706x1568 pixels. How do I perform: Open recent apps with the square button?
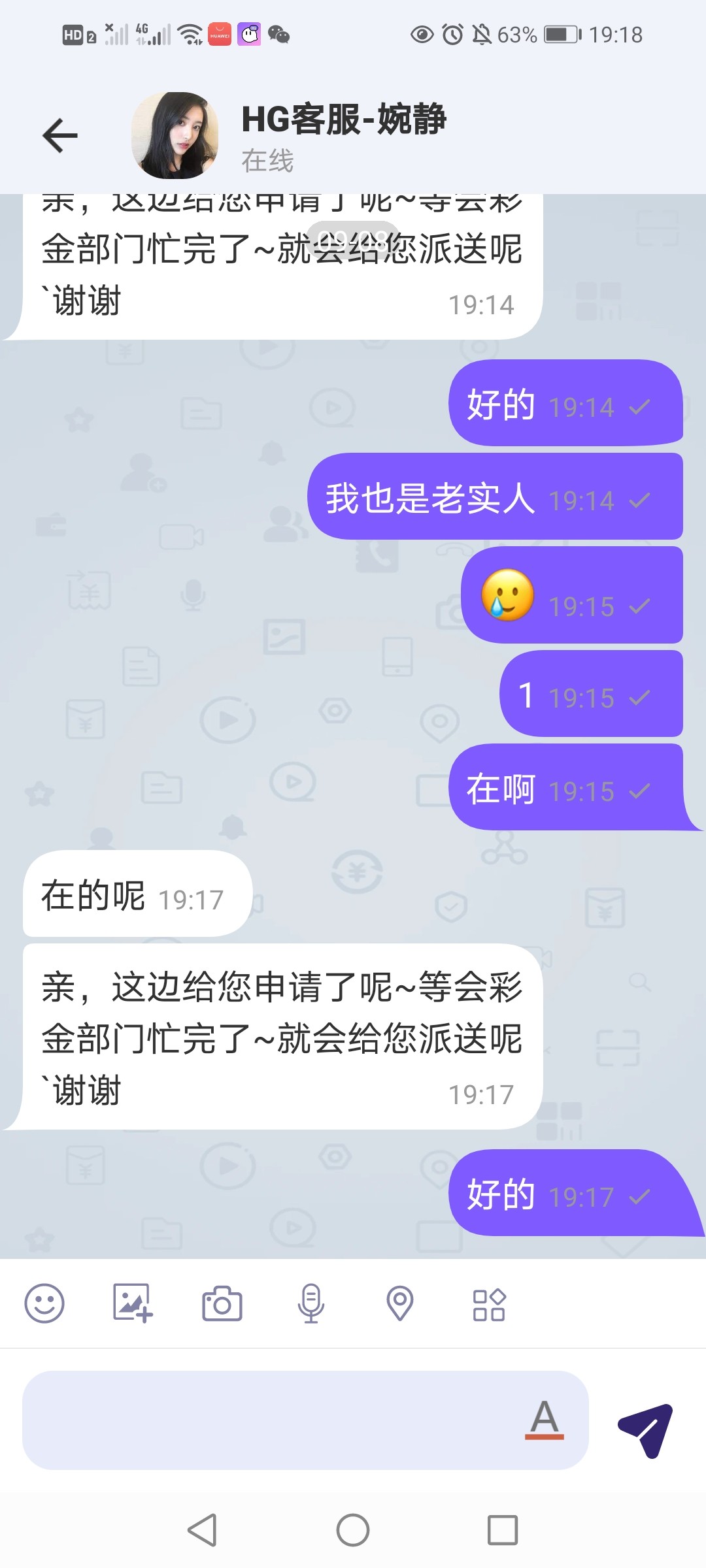[x=502, y=1530]
